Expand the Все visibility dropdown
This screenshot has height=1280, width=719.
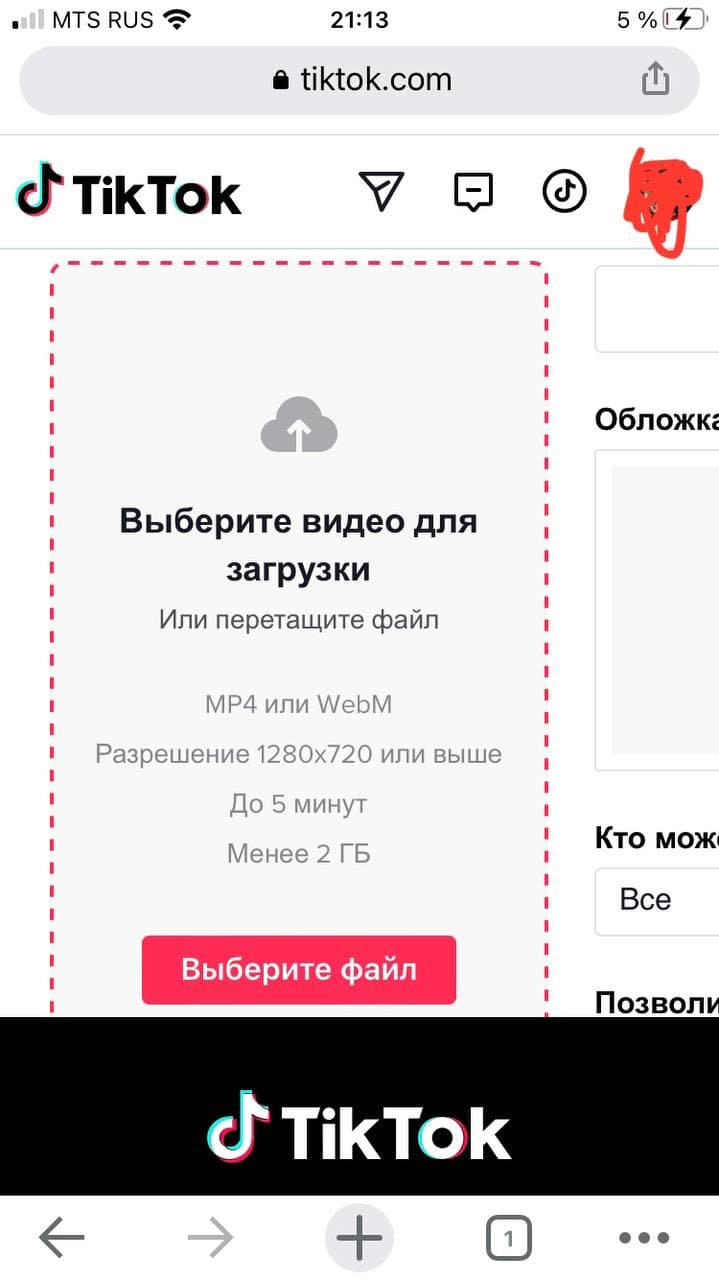(657, 900)
